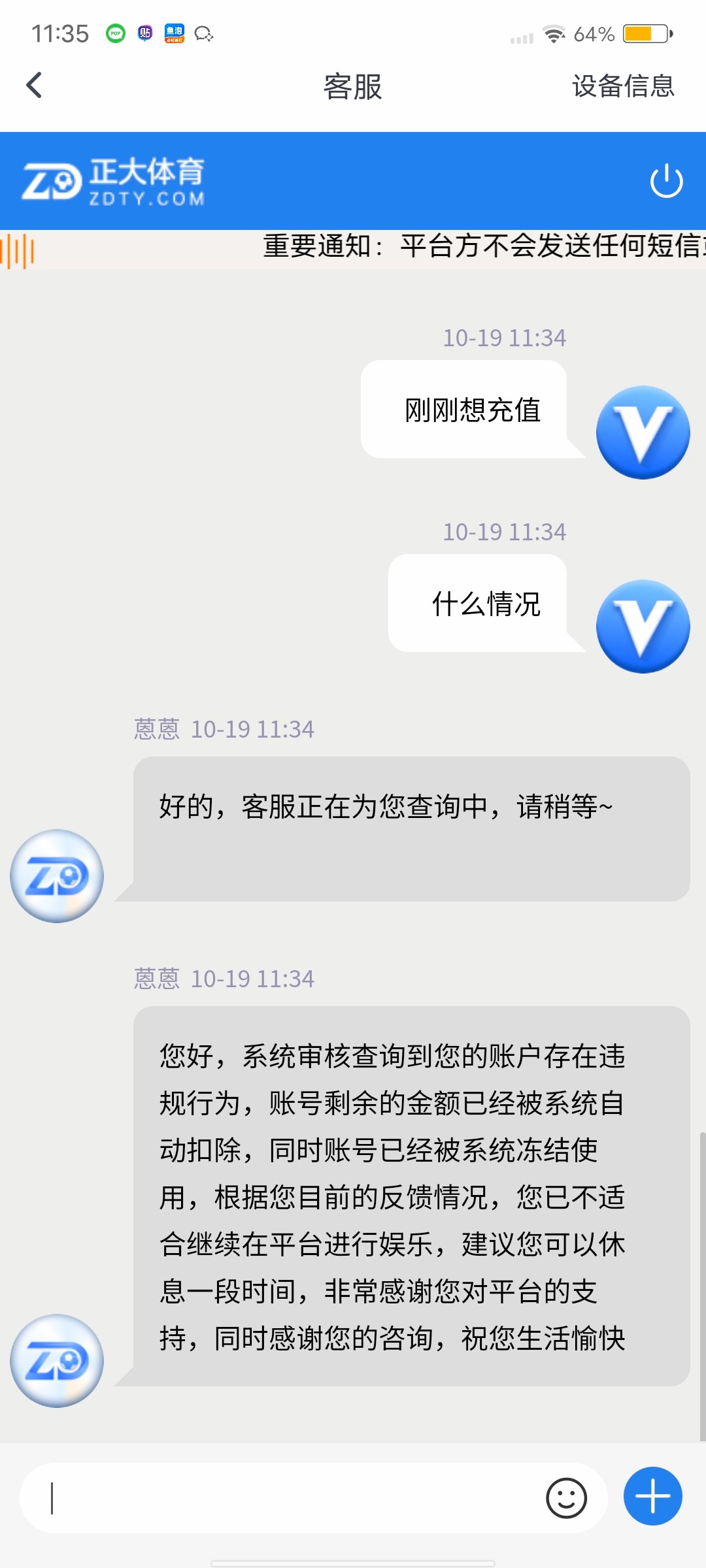The image size is (706, 1568).
Task: Tap the power icon to end the chat
Action: click(666, 181)
